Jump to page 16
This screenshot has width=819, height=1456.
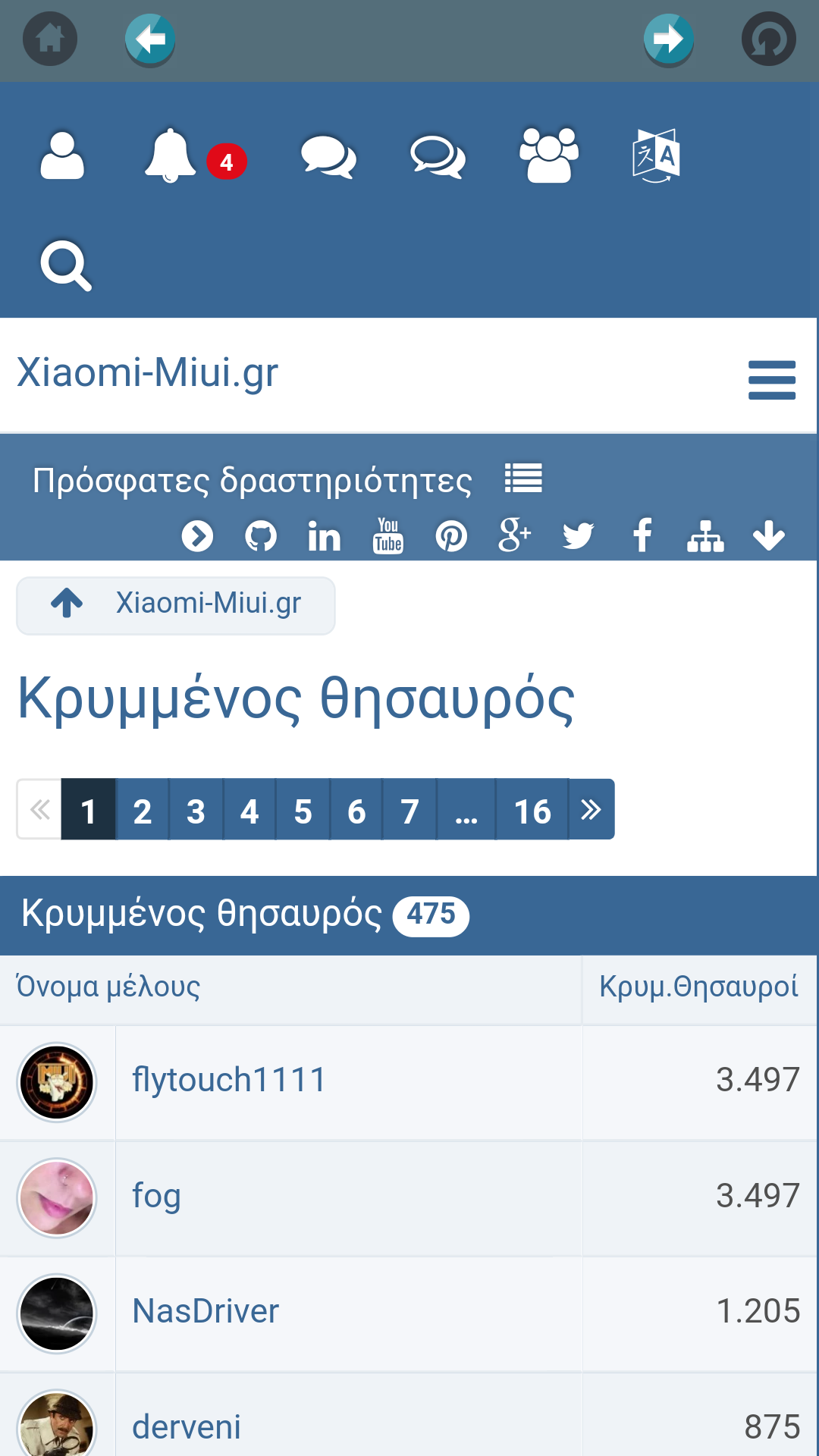coord(532,811)
